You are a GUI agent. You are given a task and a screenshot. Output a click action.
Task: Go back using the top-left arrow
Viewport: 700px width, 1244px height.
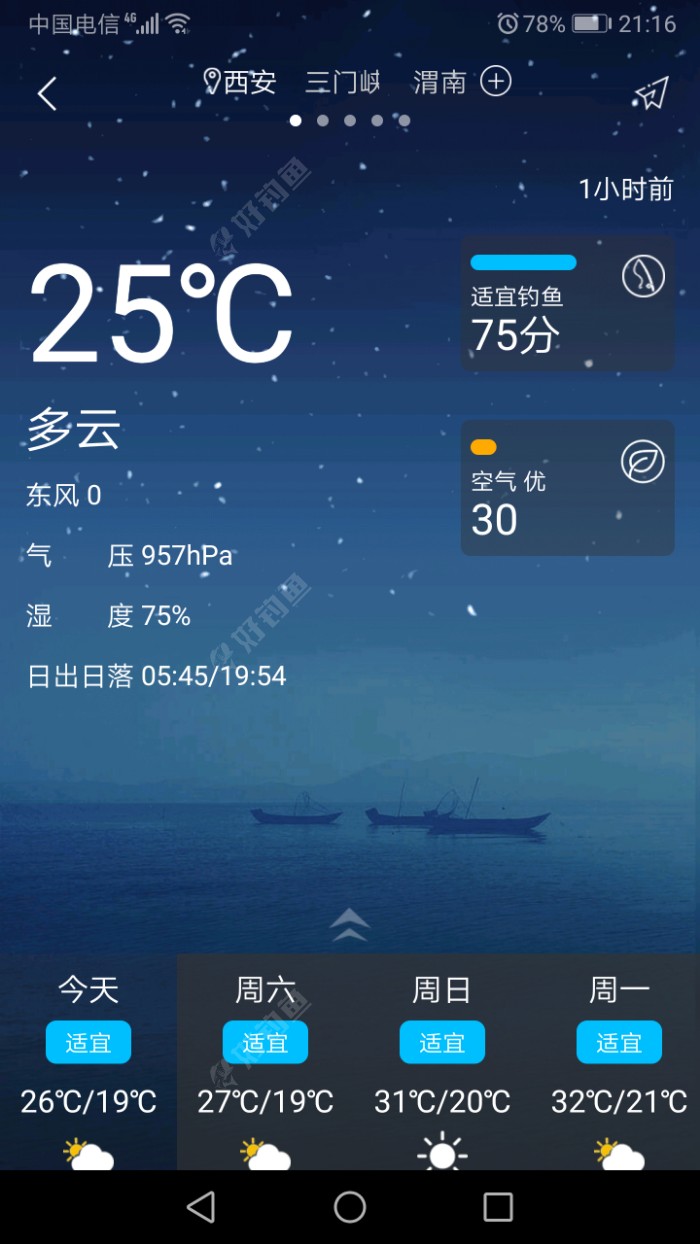47,94
